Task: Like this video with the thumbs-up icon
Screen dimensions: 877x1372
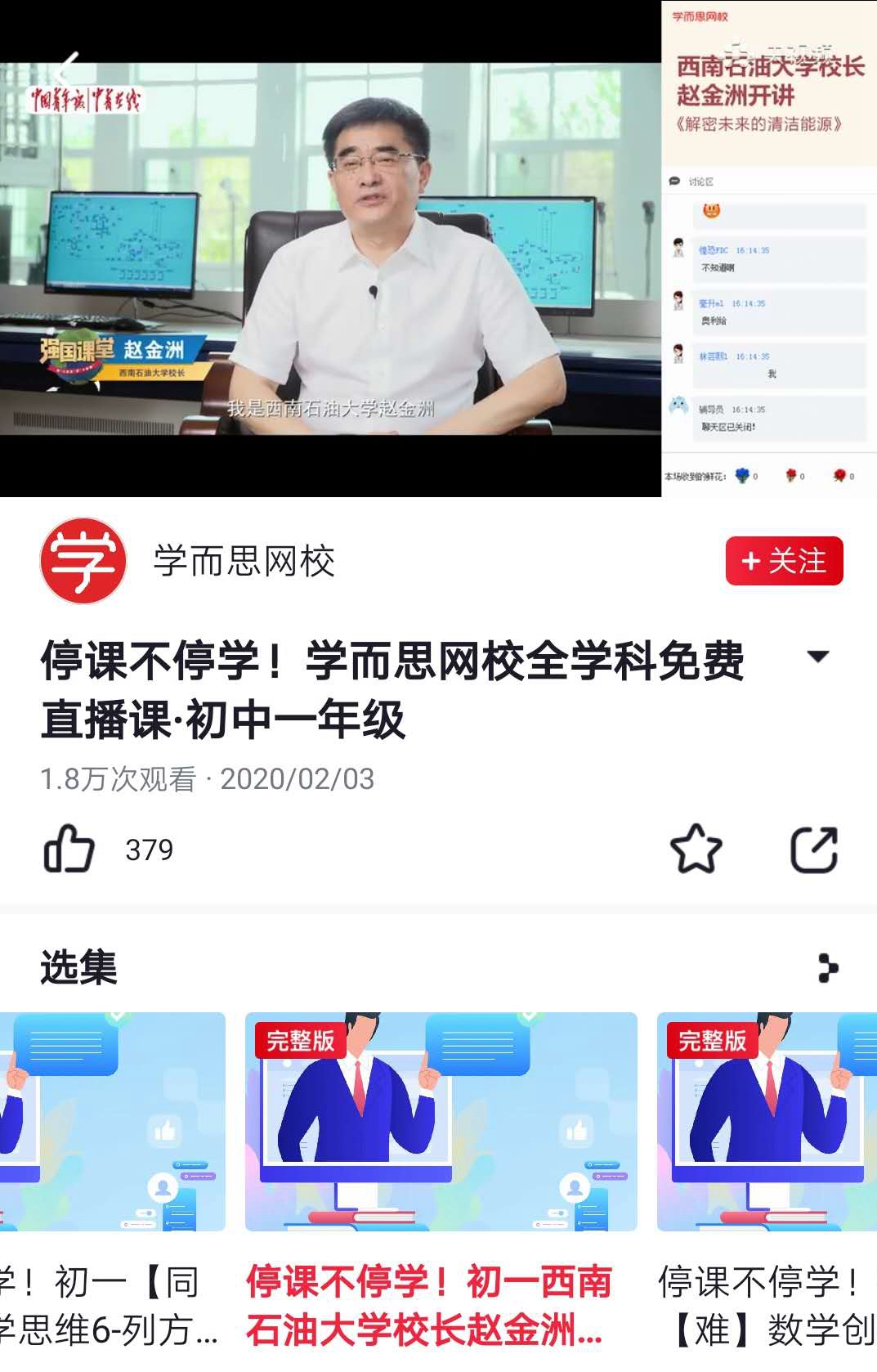Action: coord(69,849)
